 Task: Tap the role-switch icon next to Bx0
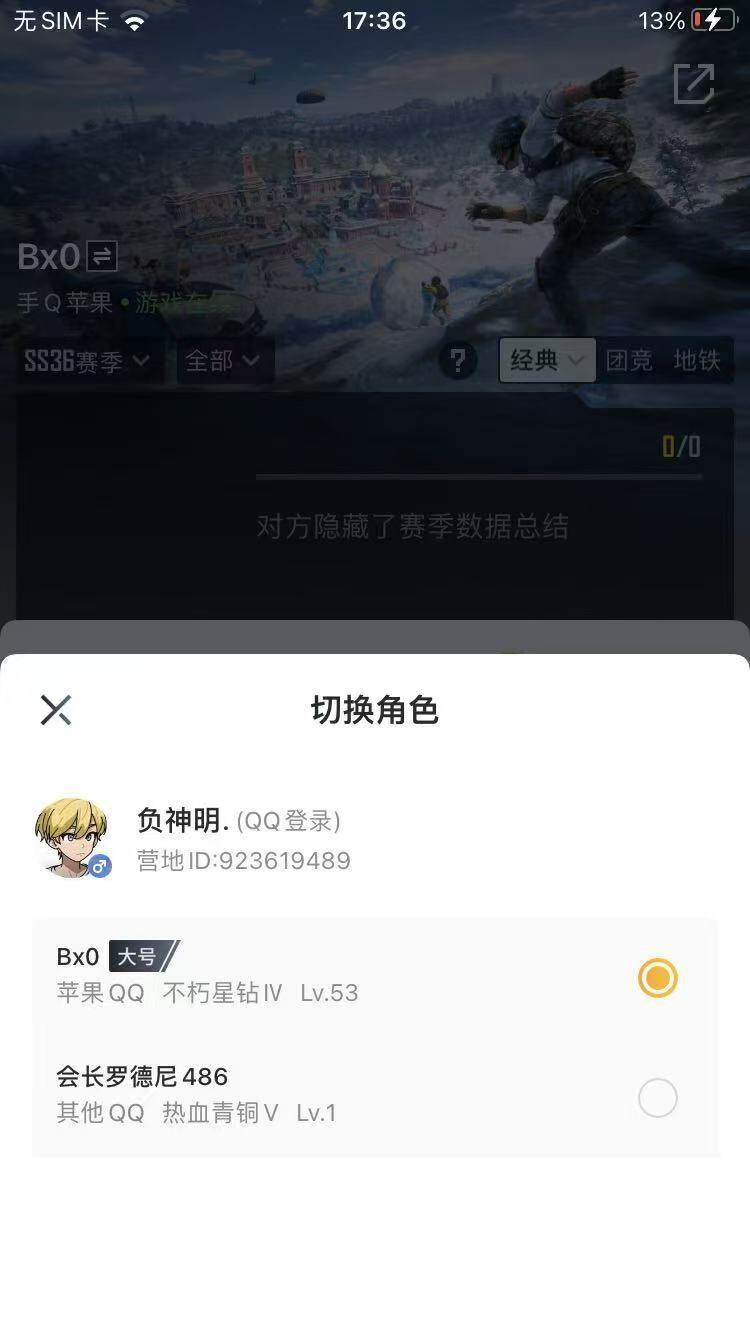coord(103,256)
